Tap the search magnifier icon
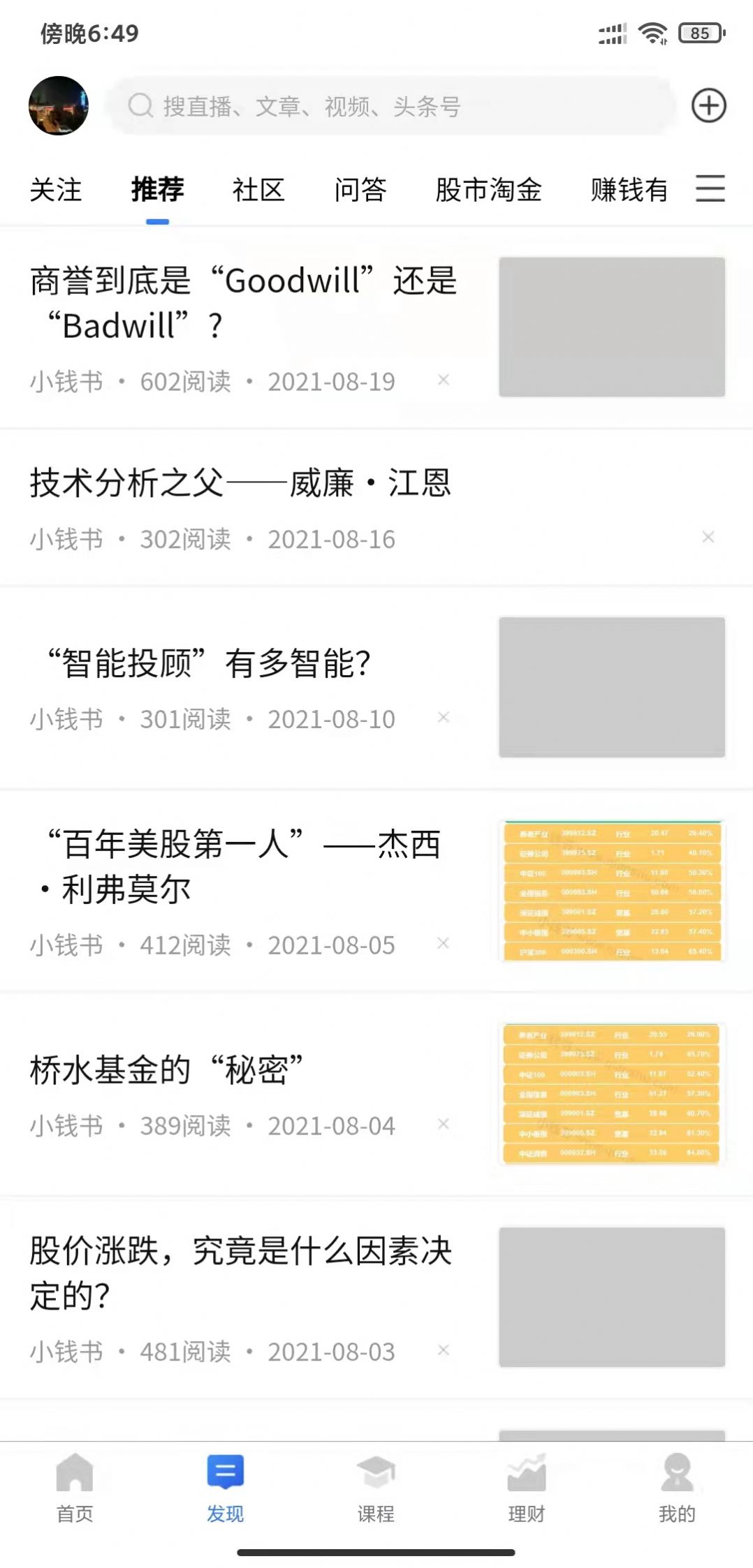The image size is (753, 1568). click(140, 106)
